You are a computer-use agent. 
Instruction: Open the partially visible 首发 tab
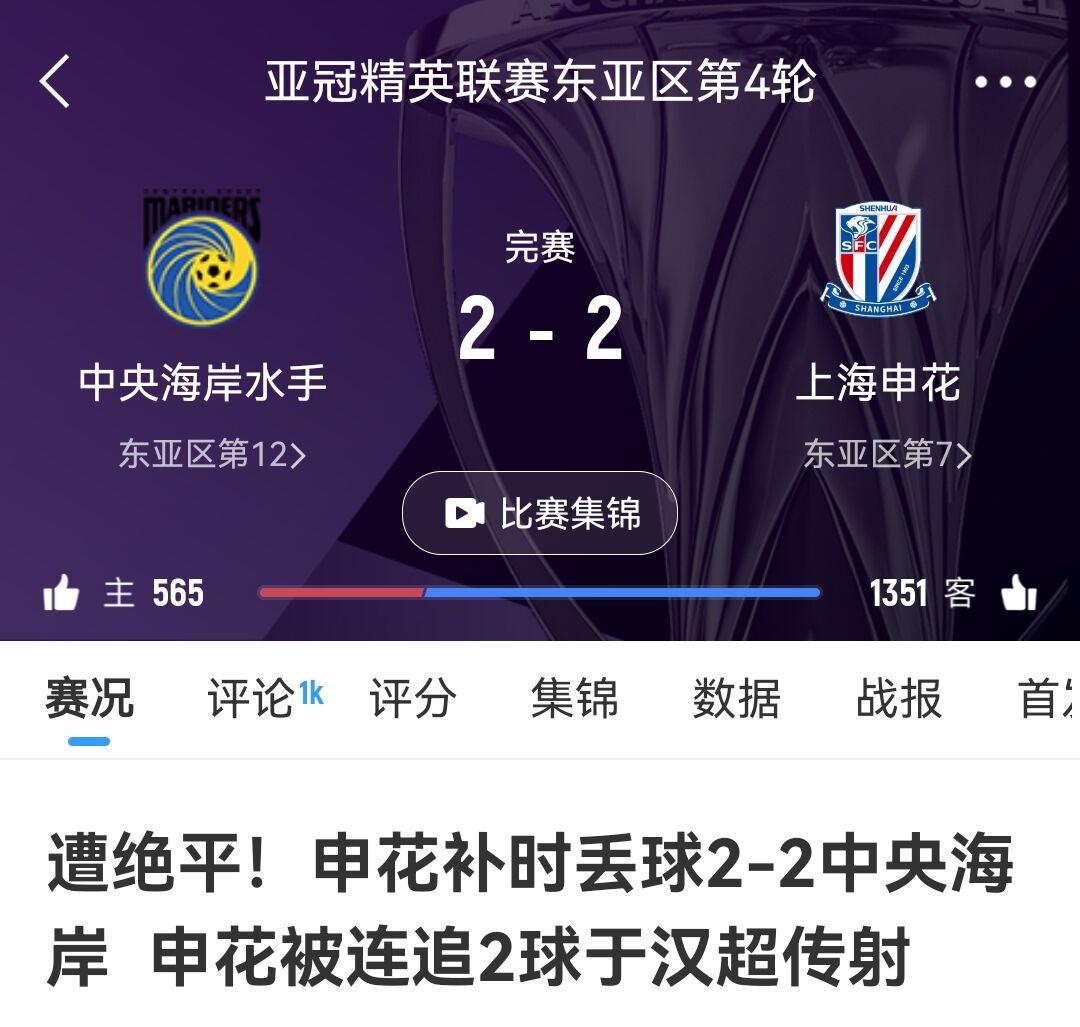(x=1048, y=698)
